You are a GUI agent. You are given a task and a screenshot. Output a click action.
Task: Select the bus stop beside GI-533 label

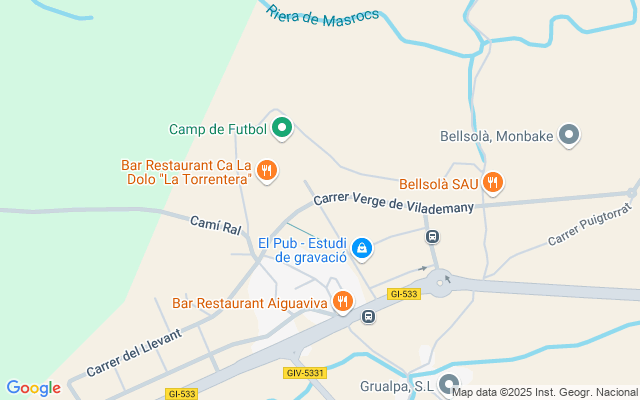tap(369, 317)
